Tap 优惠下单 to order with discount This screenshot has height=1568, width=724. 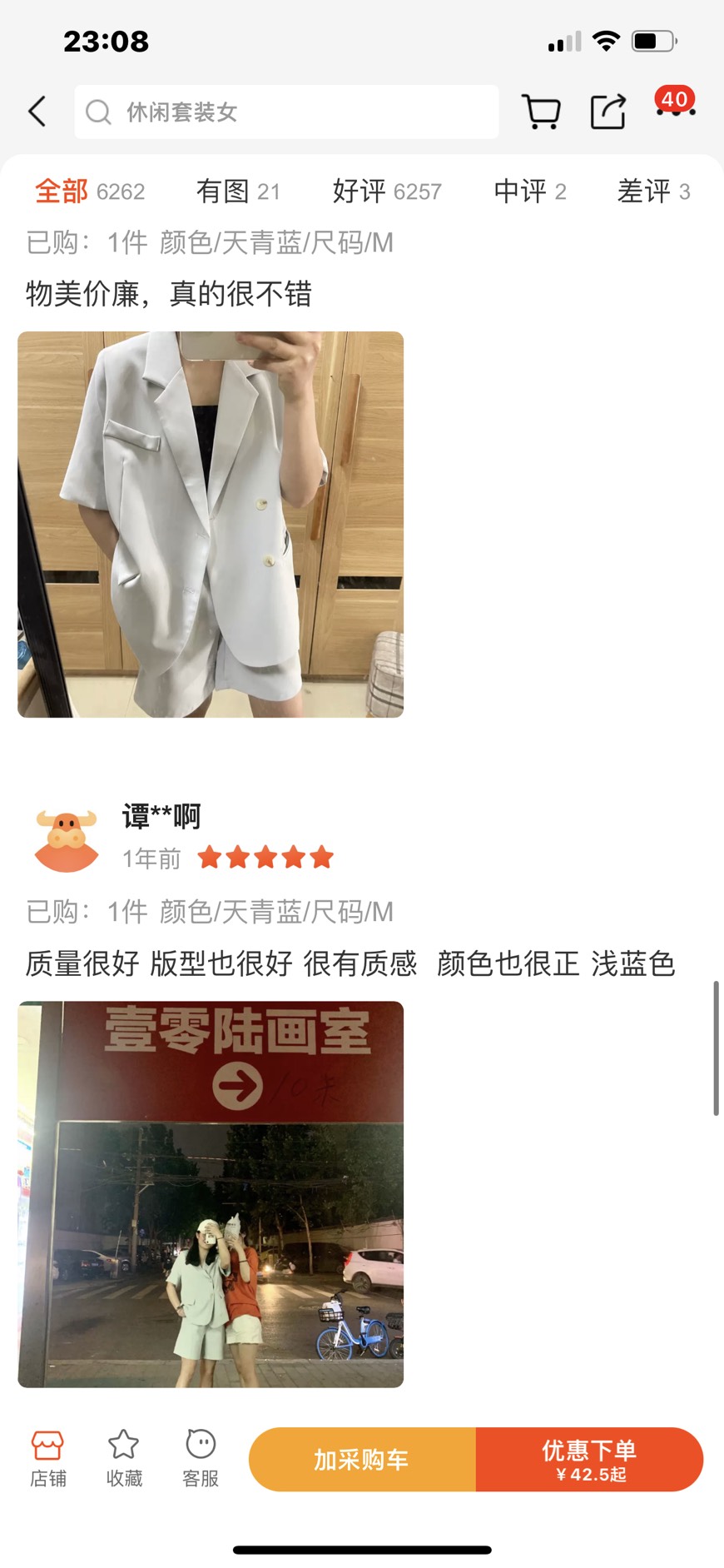589,1459
